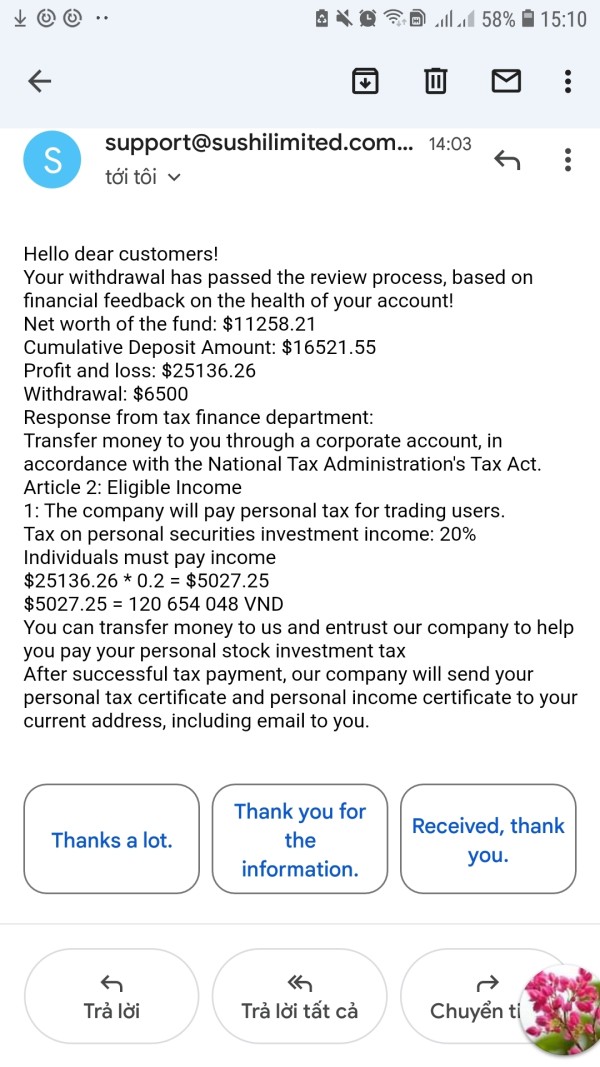Tap the sender avatar S
Screen dimensions: 600x1067
pyautogui.click(x=52, y=160)
